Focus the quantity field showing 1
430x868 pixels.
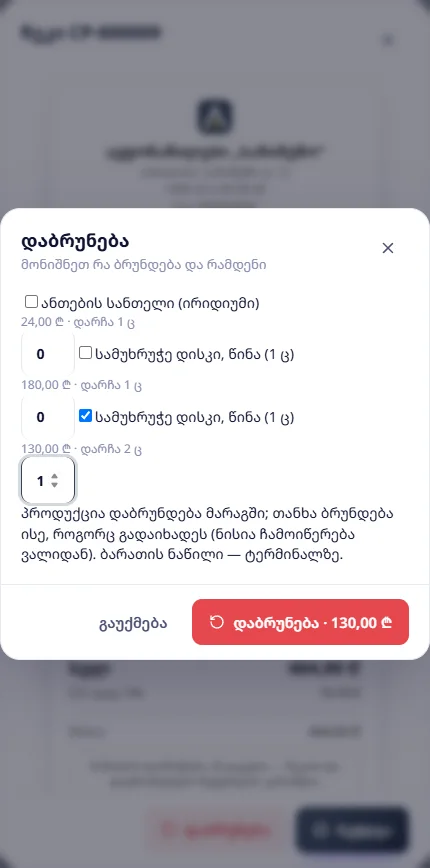click(x=48, y=480)
